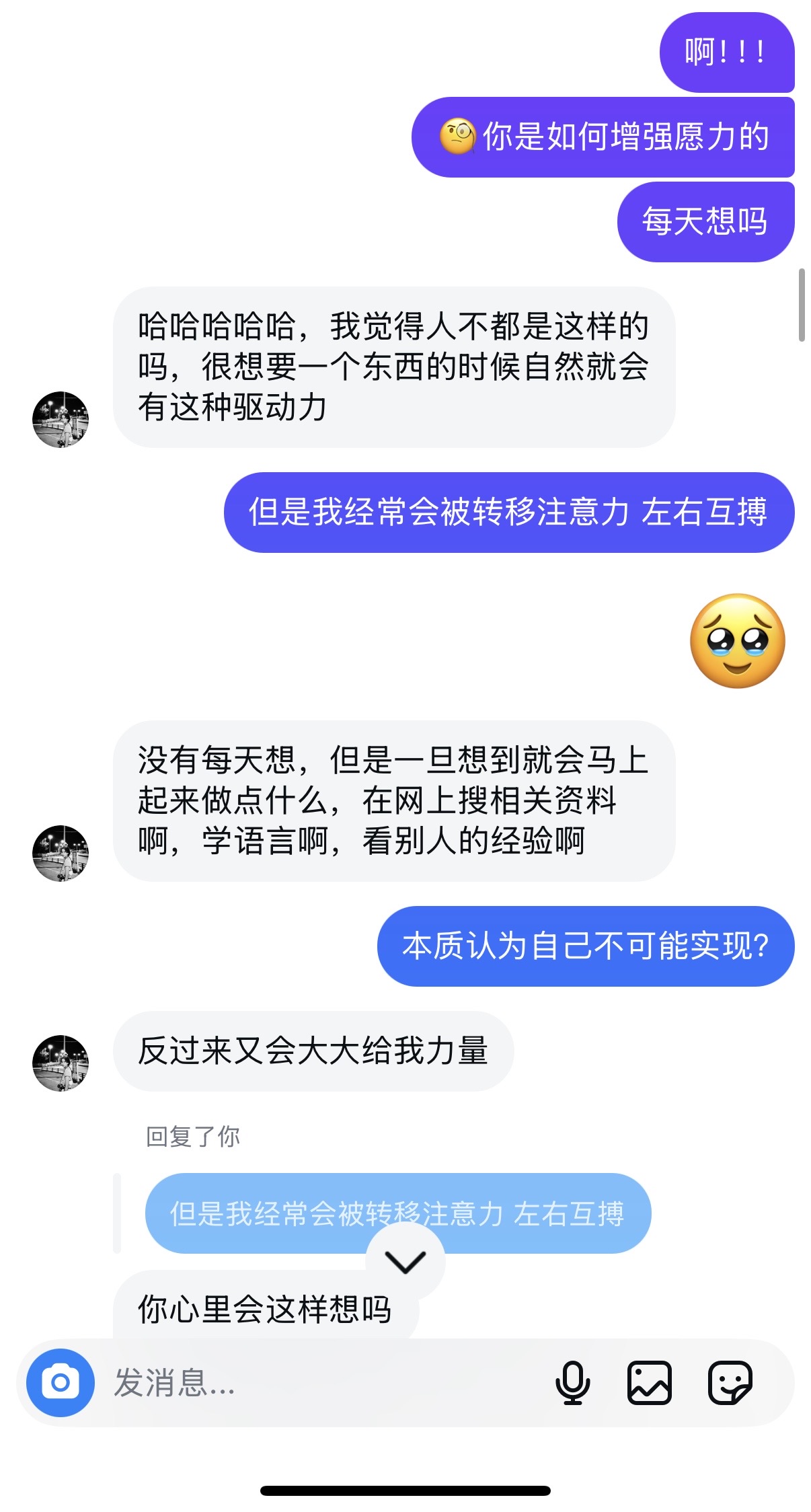This screenshot has width=811, height=1512.
Task: Open the sticker picker
Action: (731, 1383)
